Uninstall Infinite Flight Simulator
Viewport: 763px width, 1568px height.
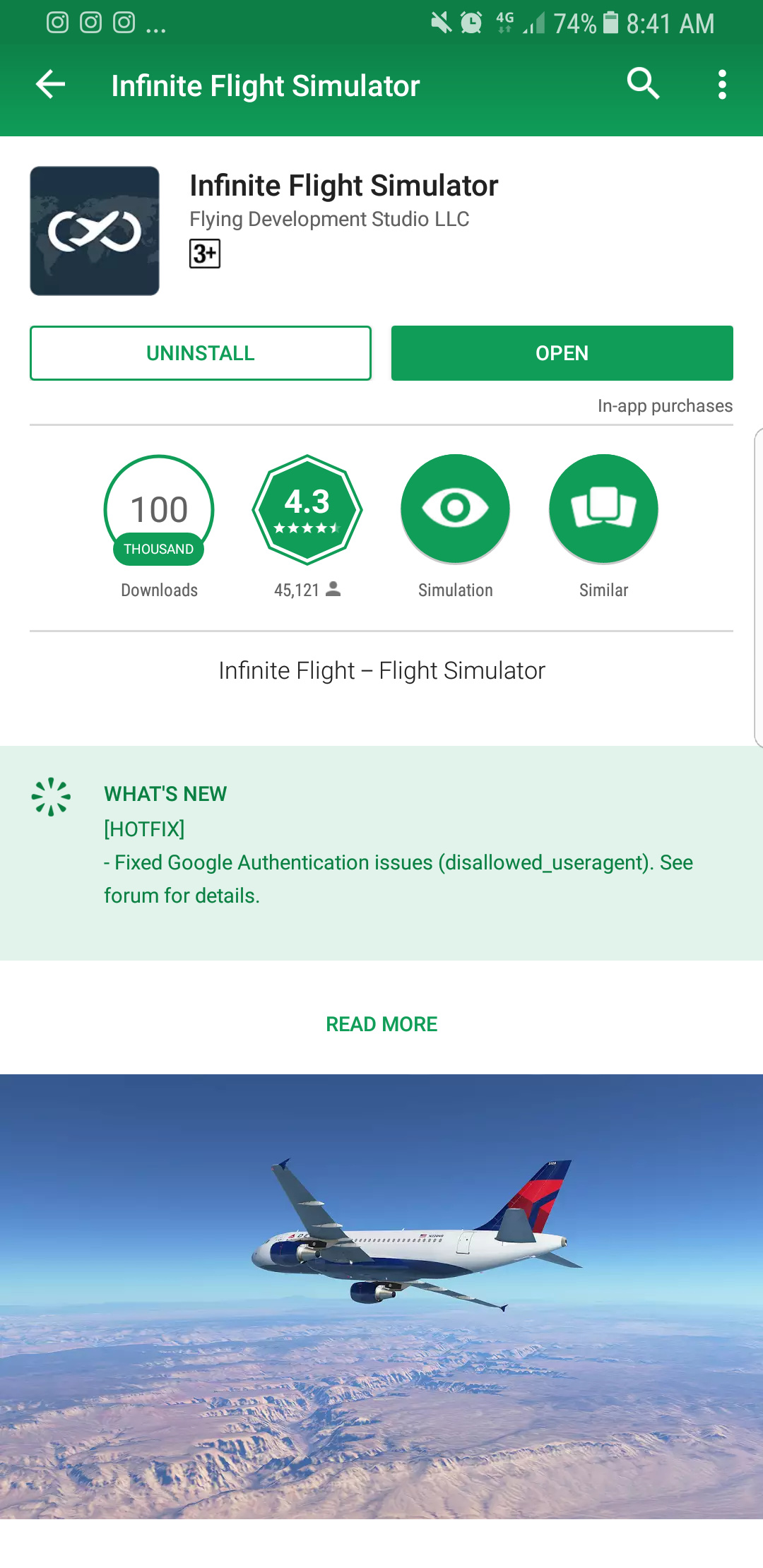[201, 353]
